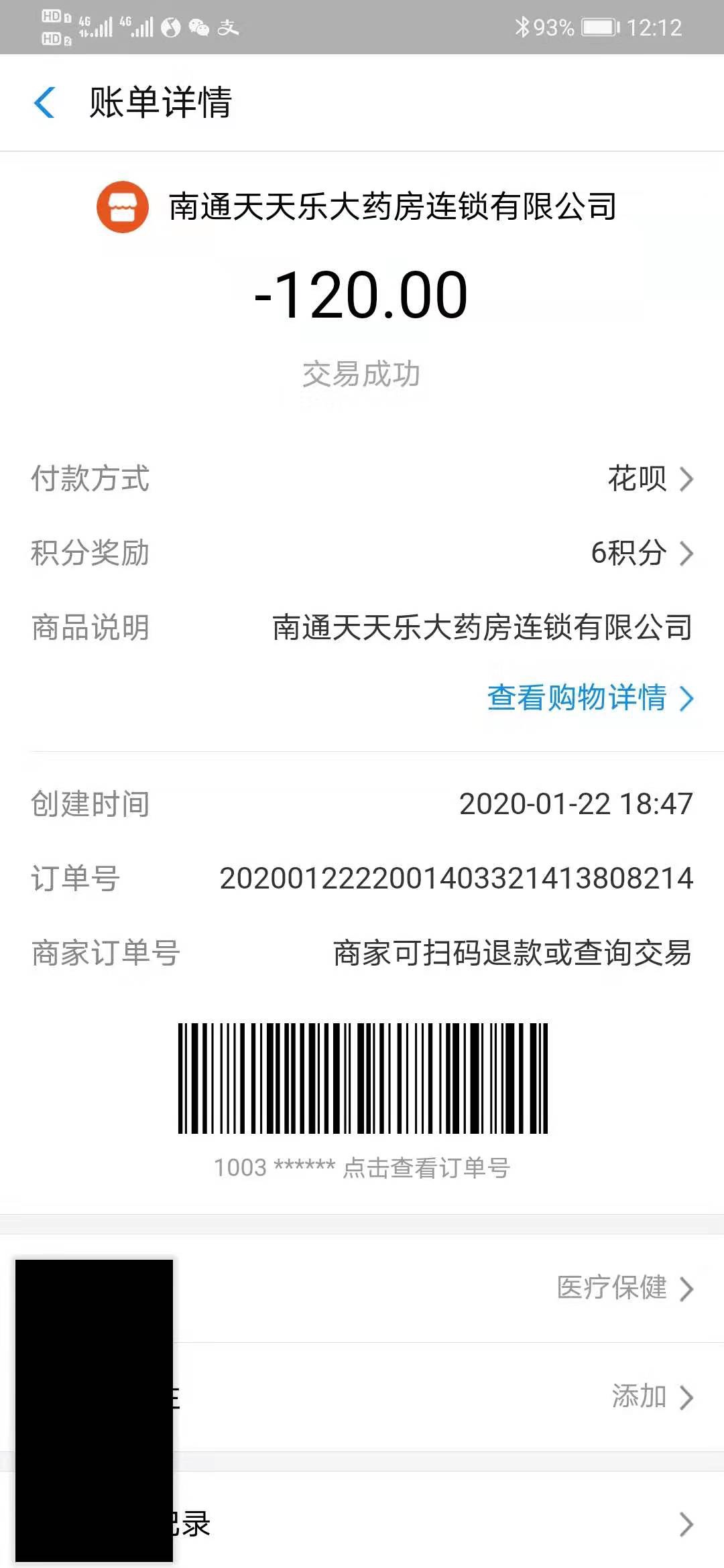
Task: Tap 点击查看订单号 to reveal merchant order number
Action: coord(426,1168)
